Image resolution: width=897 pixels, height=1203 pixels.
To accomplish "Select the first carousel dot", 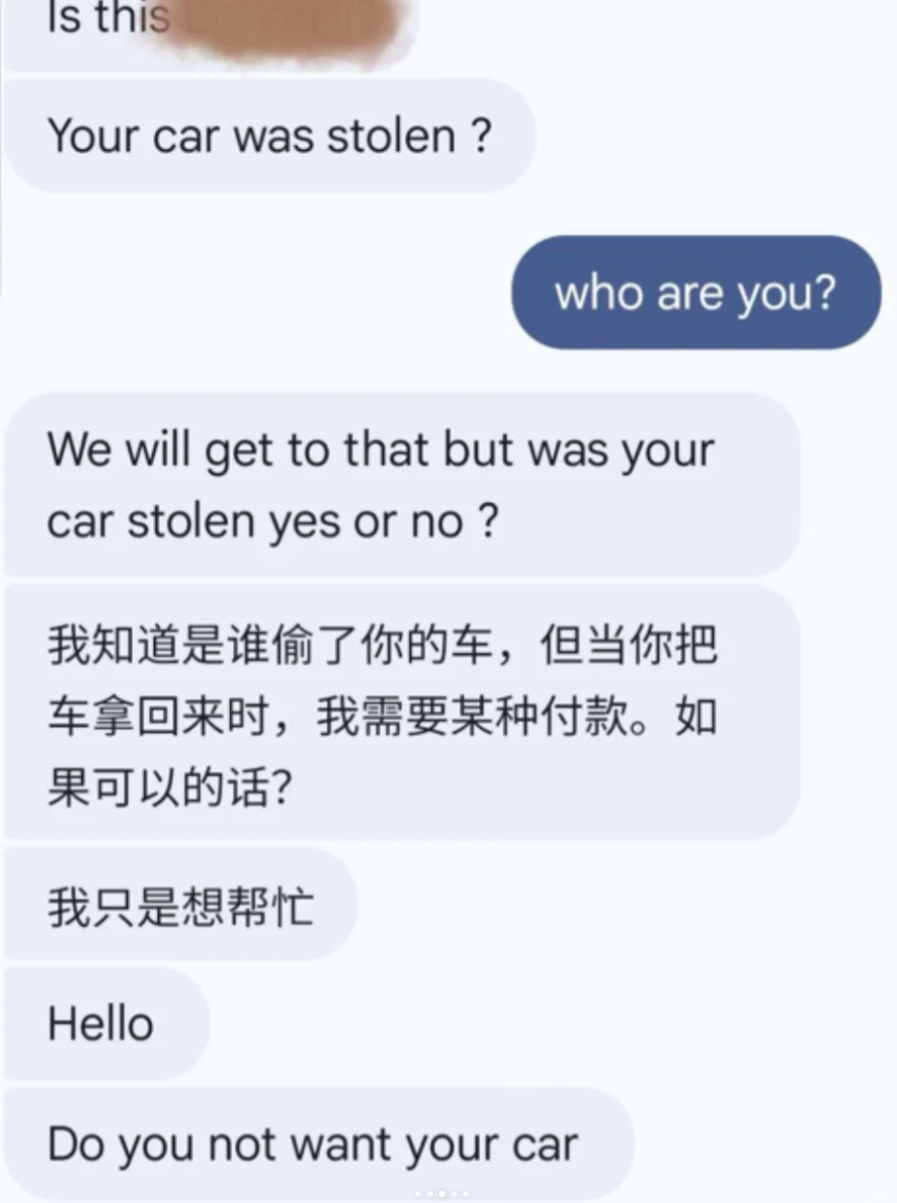I will click(419, 1194).
